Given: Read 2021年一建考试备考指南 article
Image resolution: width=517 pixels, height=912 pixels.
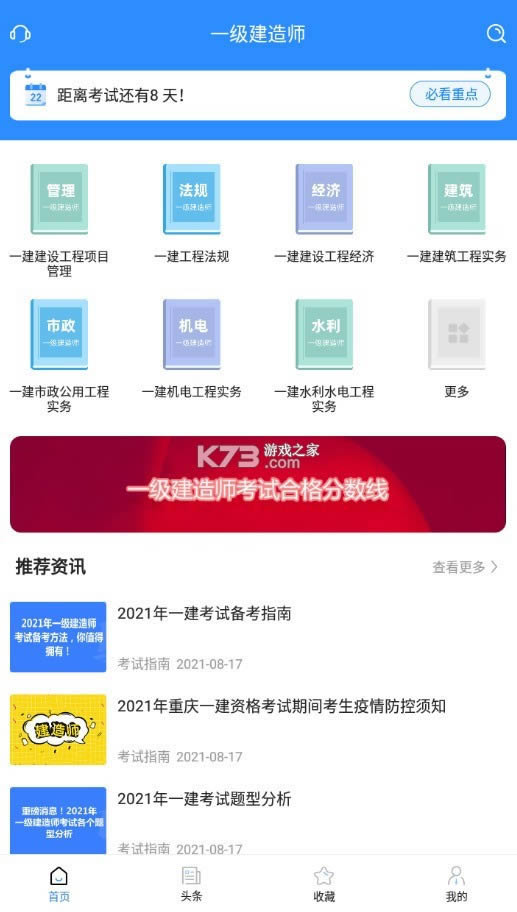Looking at the screenshot, I should (x=258, y=637).
